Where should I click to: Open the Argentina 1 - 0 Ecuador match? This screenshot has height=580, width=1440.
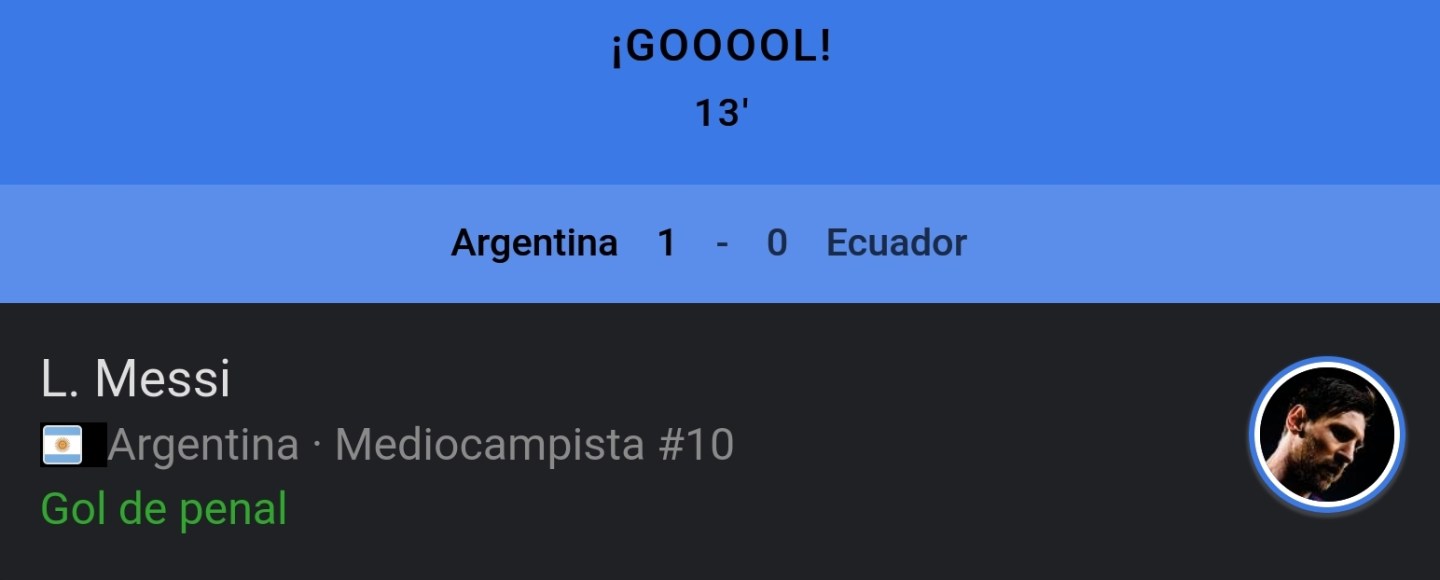[x=708, y=243]
